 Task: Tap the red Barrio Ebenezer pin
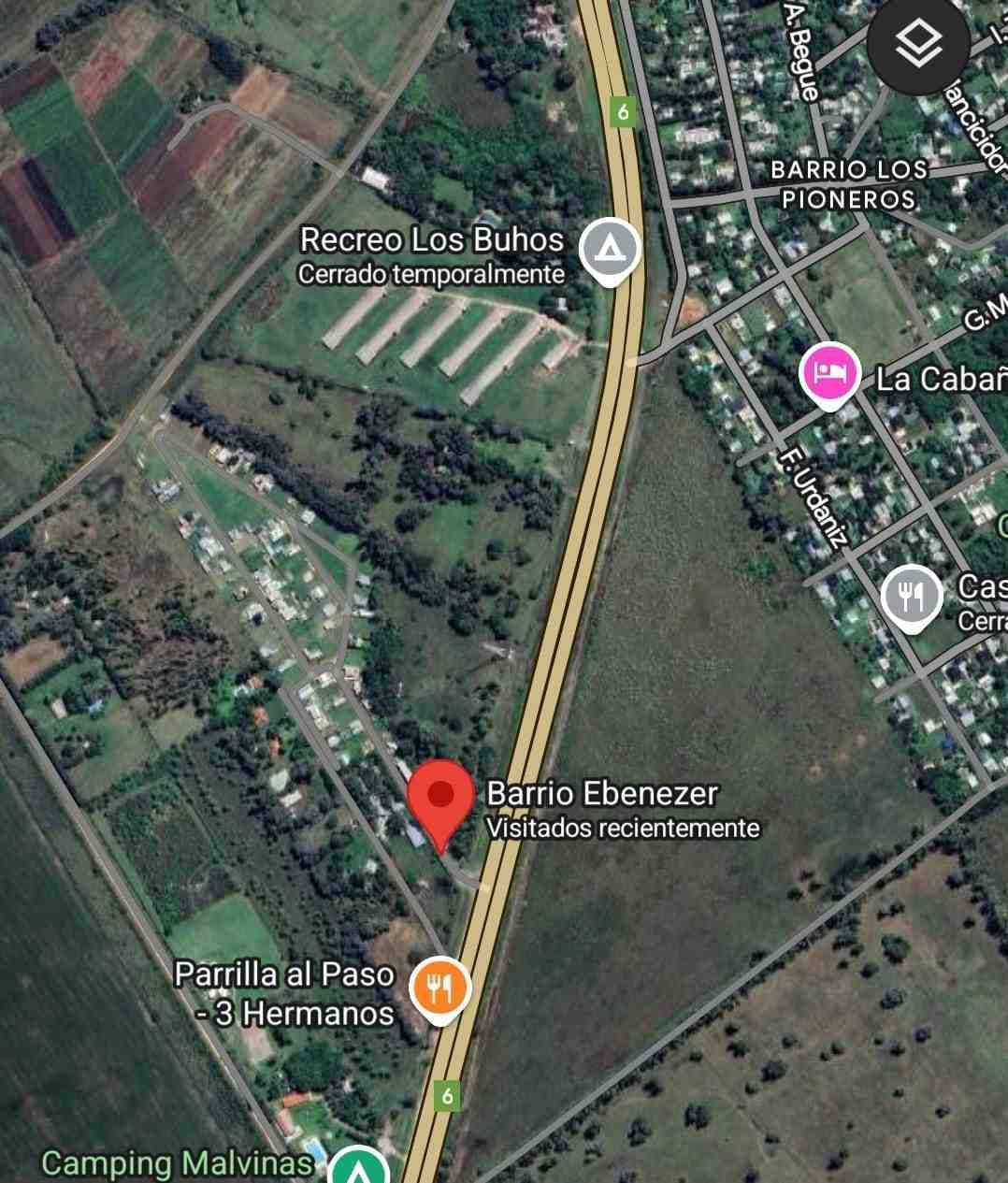440,799
